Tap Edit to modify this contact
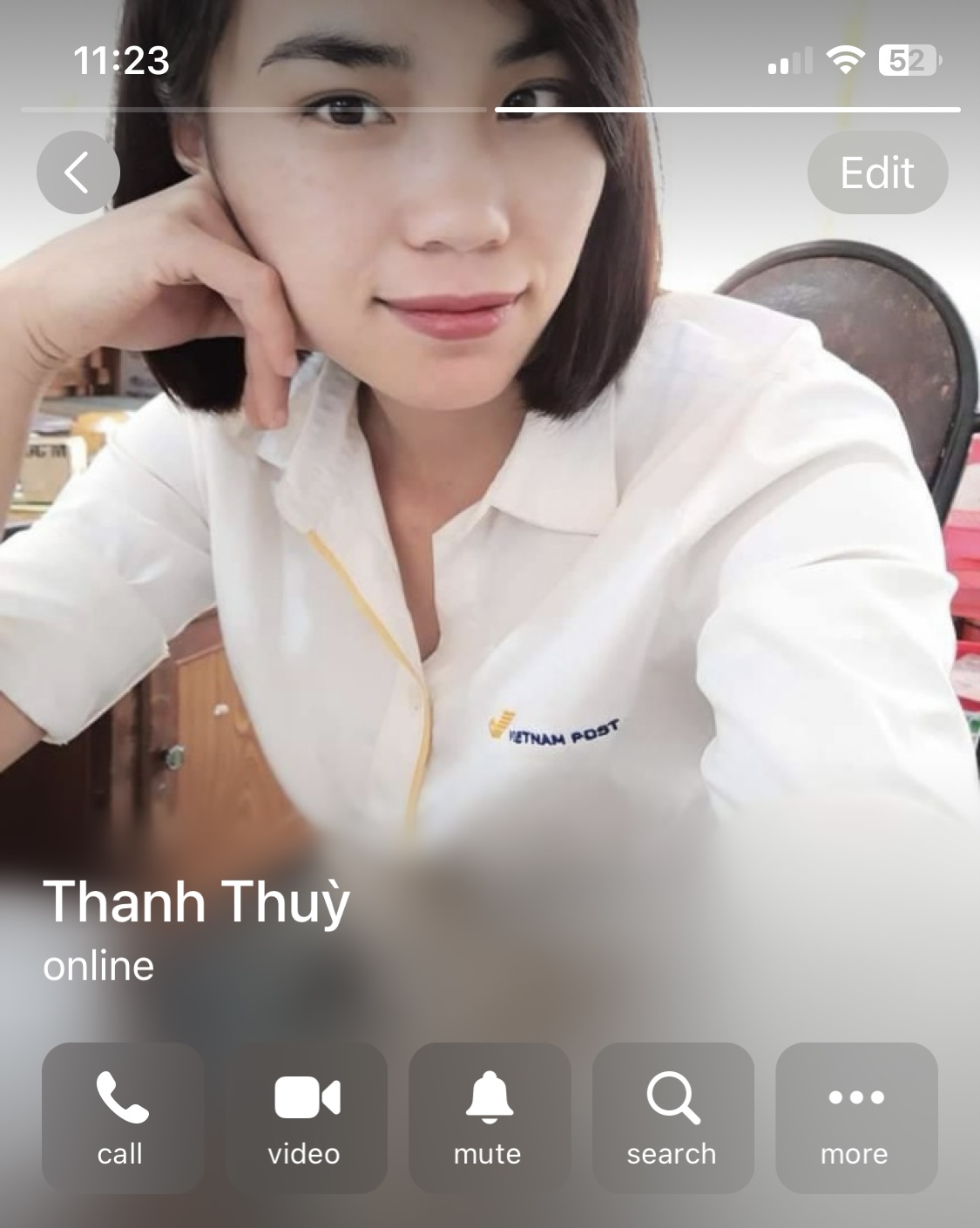 click(876, 172)
